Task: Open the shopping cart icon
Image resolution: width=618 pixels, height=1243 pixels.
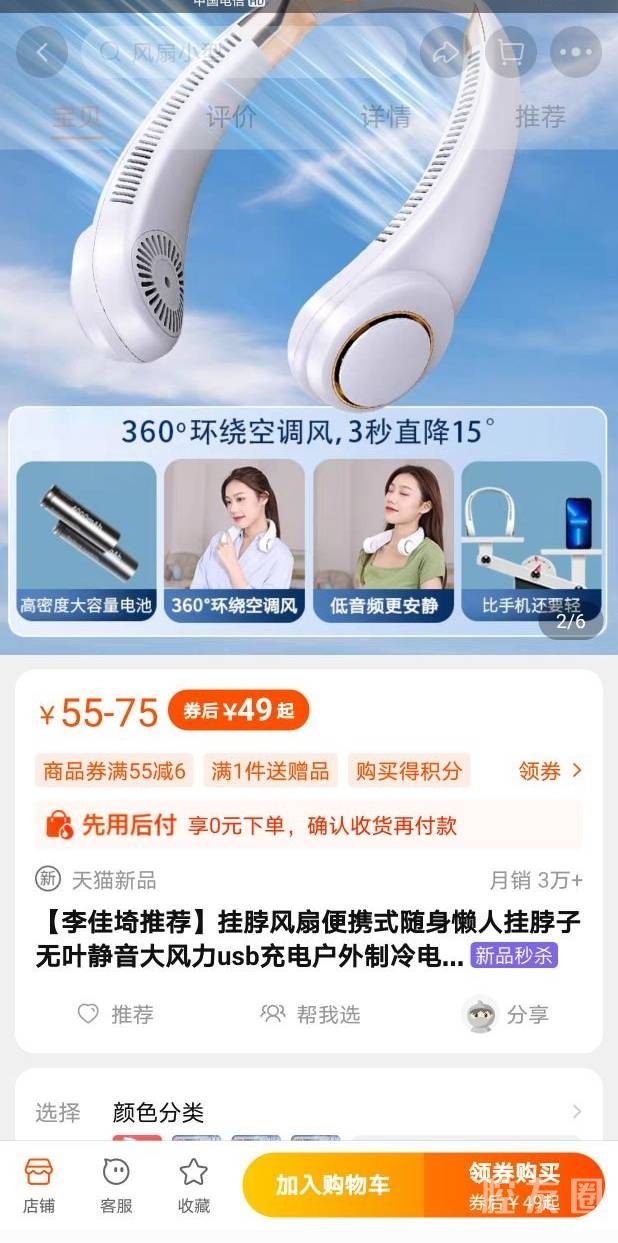Action: tap(510, 53)
